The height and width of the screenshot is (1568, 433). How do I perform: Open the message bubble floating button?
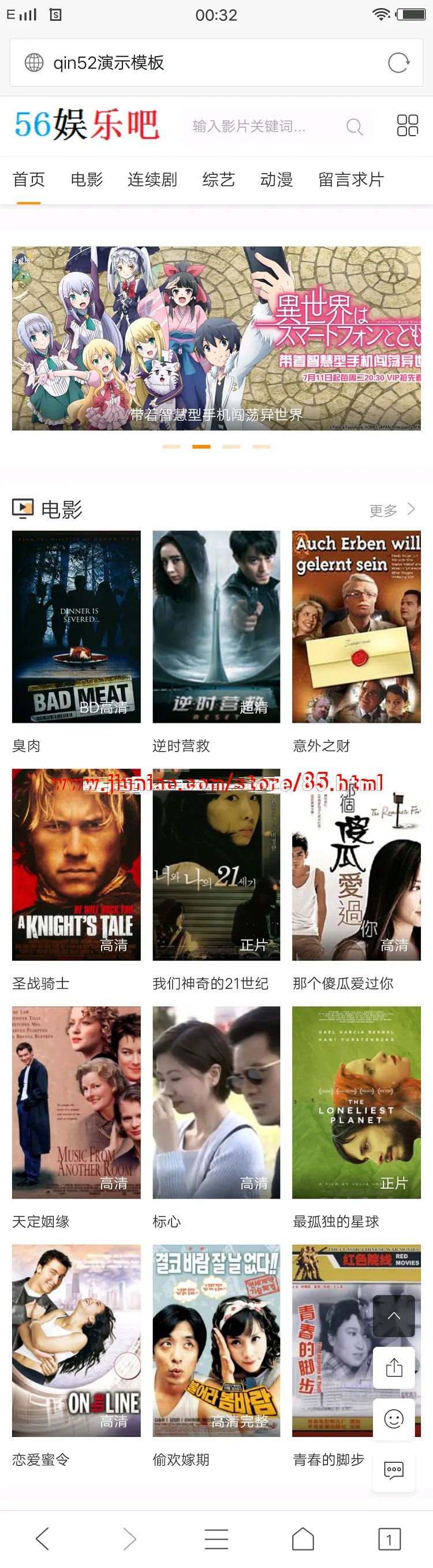pyautogui.click(x=394, y=1469)
